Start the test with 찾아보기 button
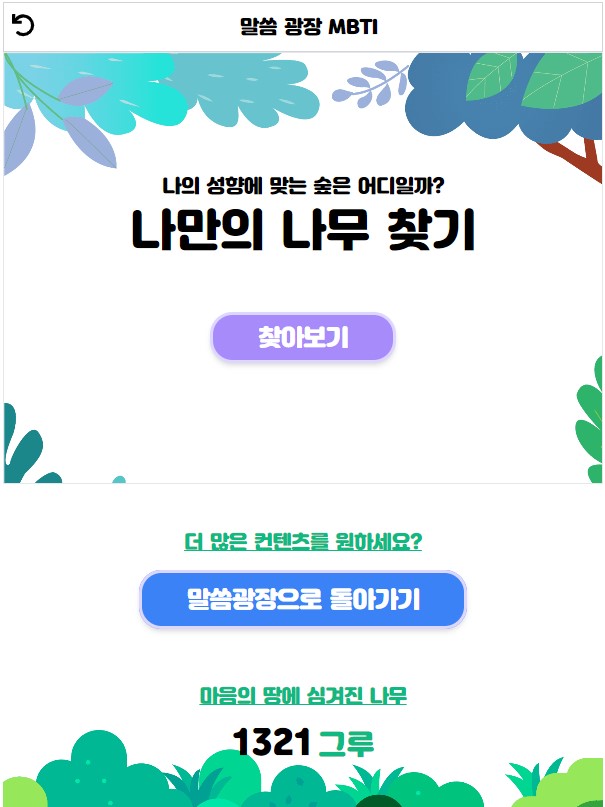The width and height of the screenshot is (605, 807). [x=303, y=337]
